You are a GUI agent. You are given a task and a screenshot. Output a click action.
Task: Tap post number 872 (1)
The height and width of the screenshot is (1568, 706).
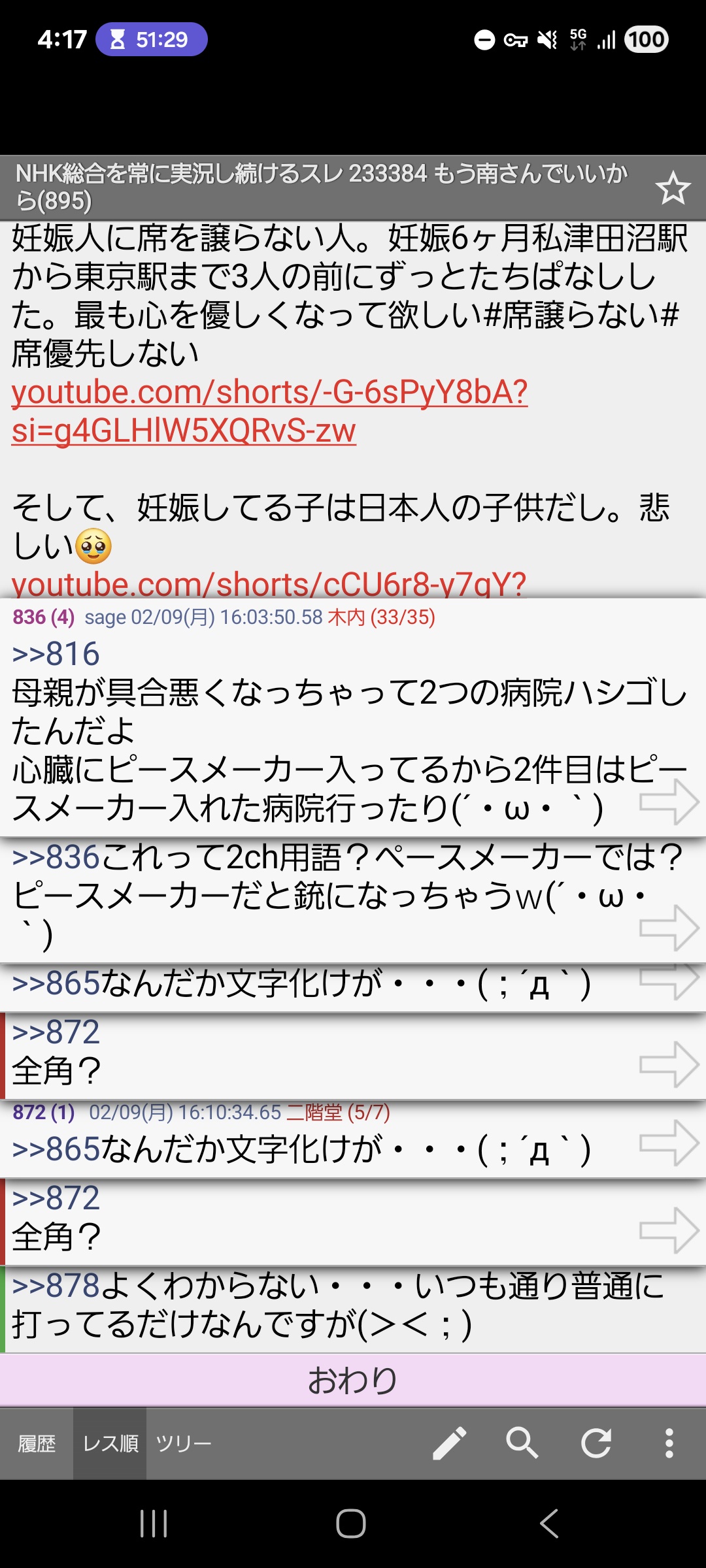coord(43,1112)
